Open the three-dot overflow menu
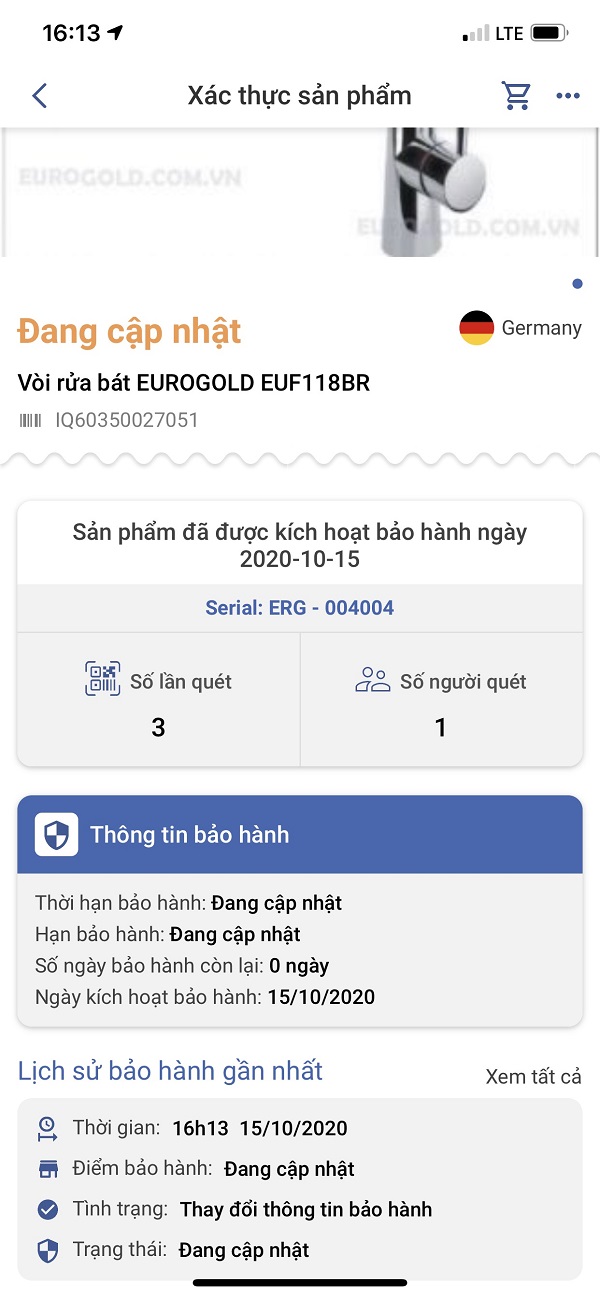This screenshot has height=1298, width=600. (x=568, y=96)
